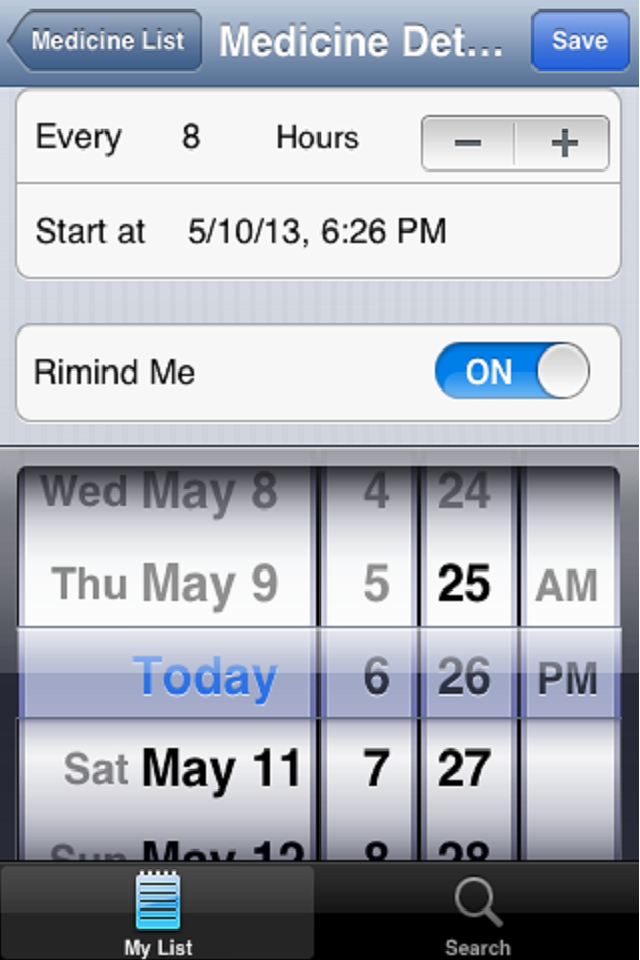
Task: Go back to Medicine List
Action: [105, 41]
